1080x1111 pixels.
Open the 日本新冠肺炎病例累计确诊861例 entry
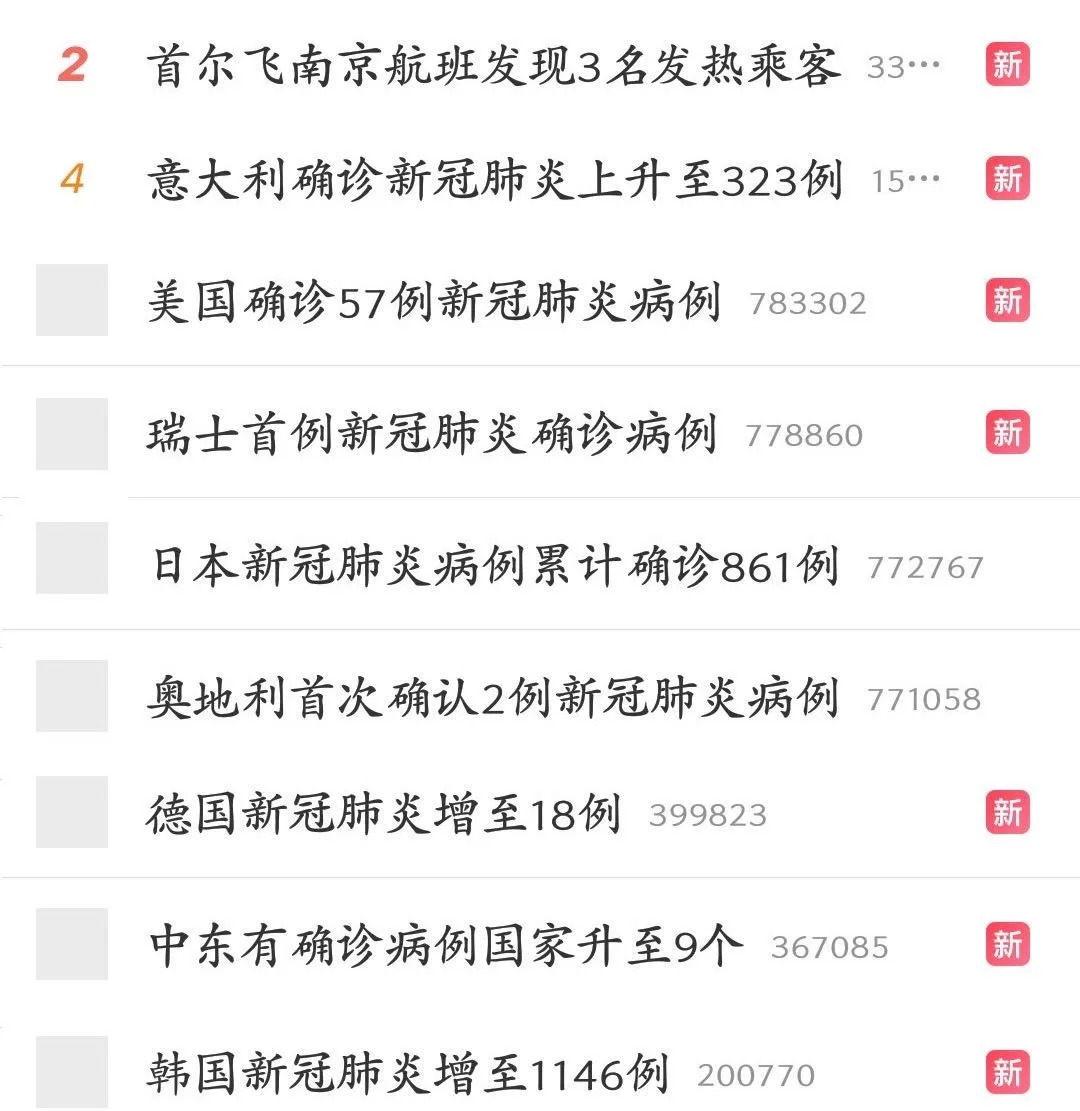pos(494,566)
